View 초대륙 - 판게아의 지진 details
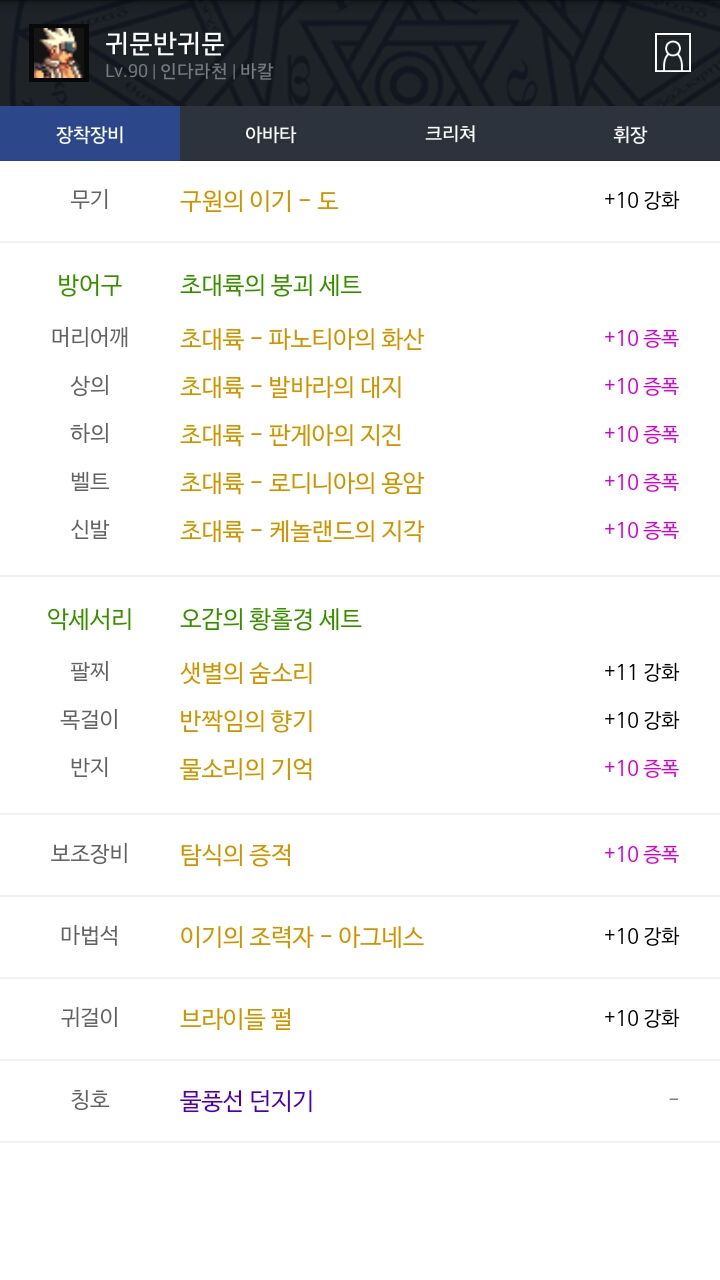Viewport: 720px width, 1280px height. pos(291,434)
